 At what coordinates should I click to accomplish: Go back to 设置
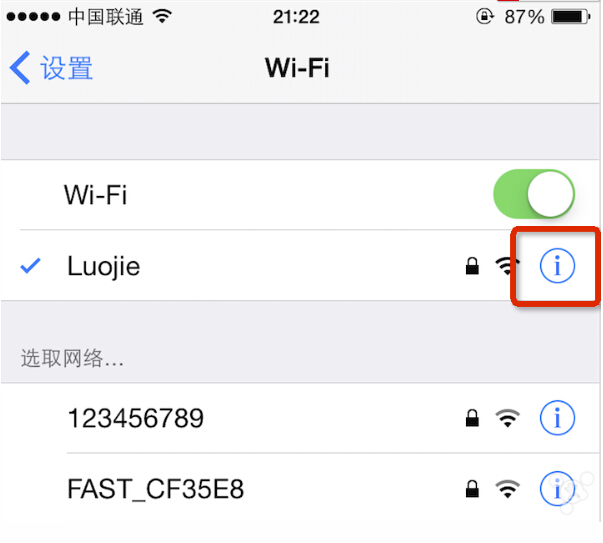click(52, 68)
